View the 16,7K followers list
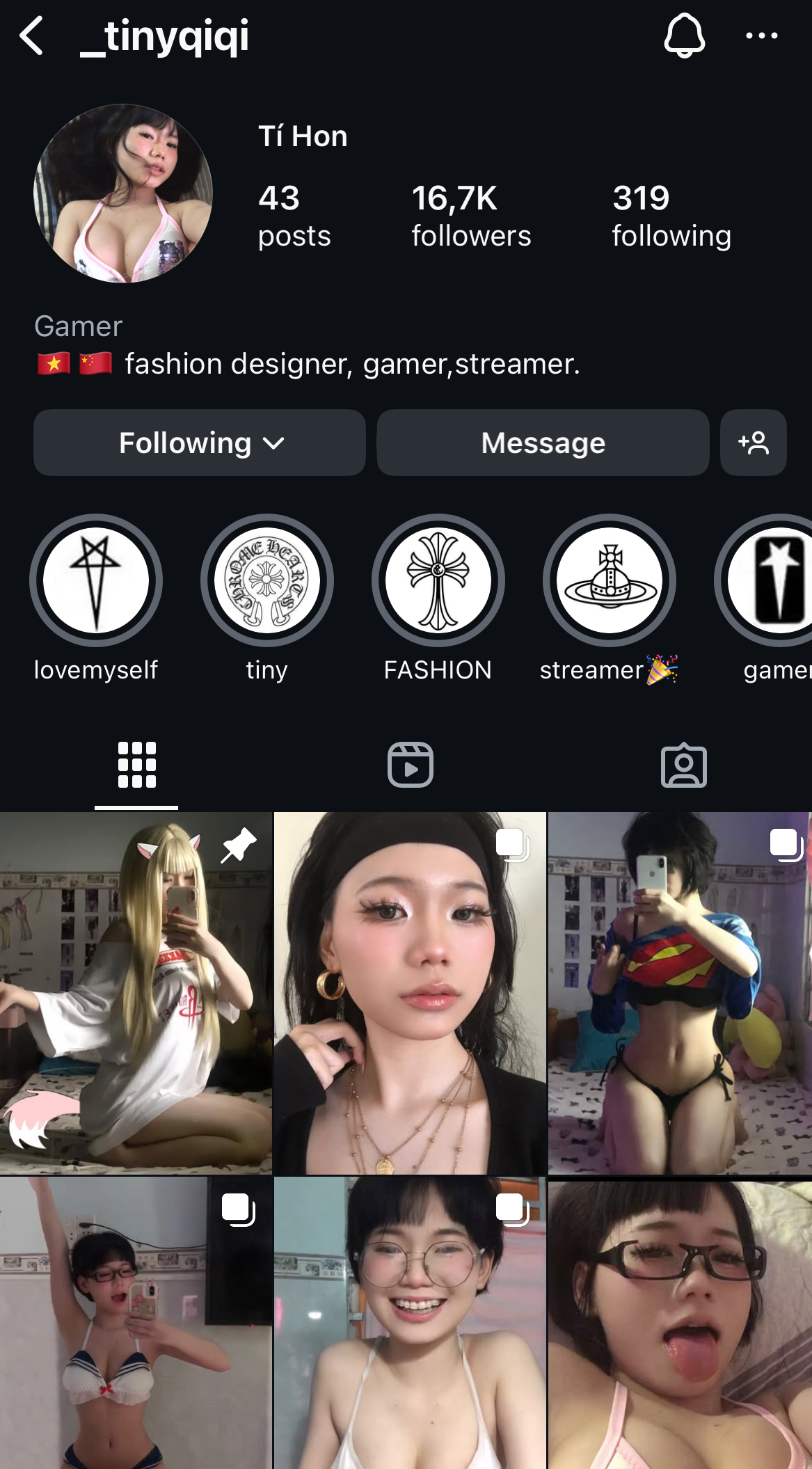The image size is (812, 1469). click(x=470, y=216)
